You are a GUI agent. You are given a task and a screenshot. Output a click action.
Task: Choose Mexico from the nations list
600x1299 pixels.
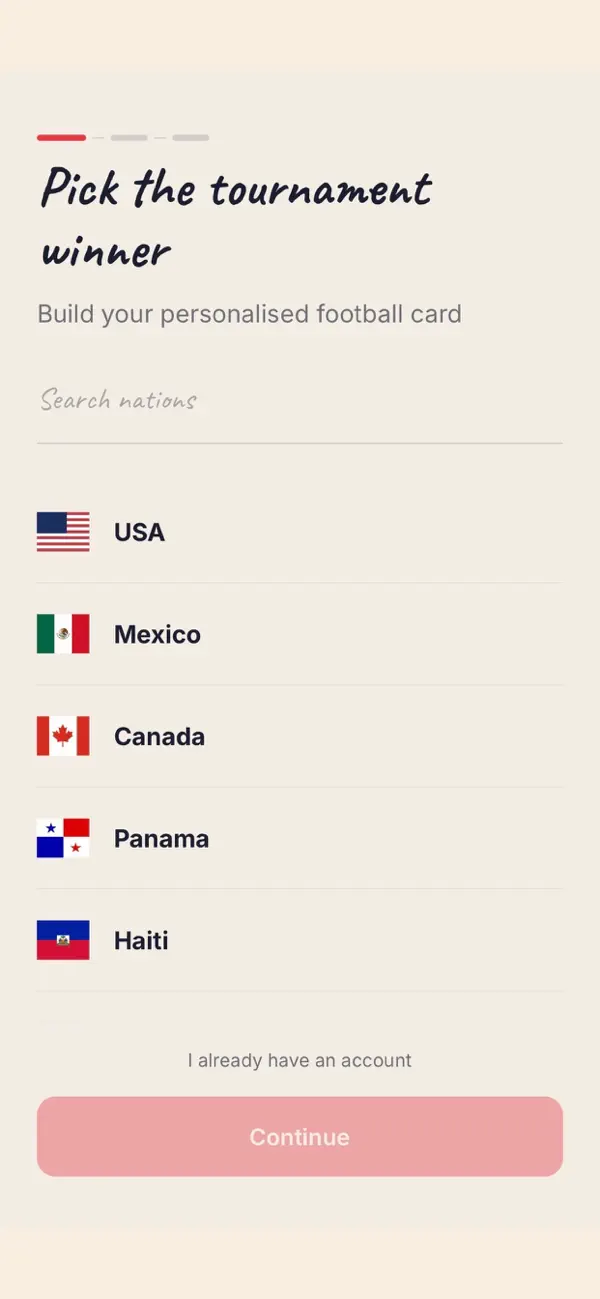(300, 634)
